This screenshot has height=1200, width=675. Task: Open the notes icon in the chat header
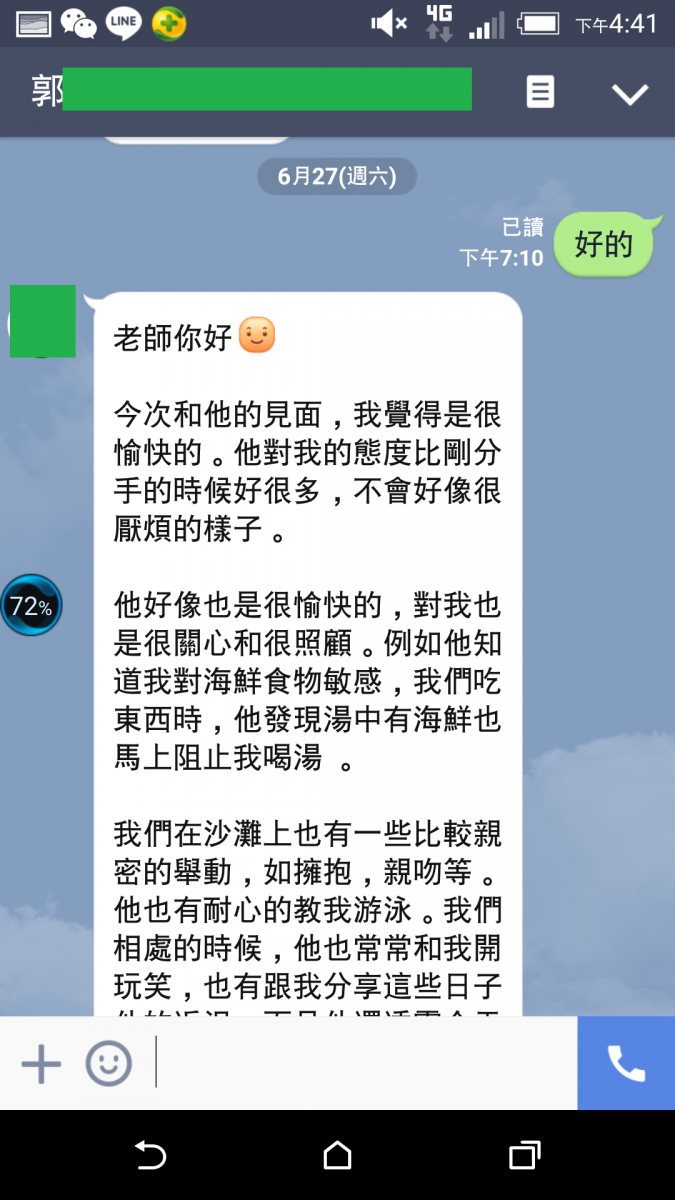coord(540,93)
